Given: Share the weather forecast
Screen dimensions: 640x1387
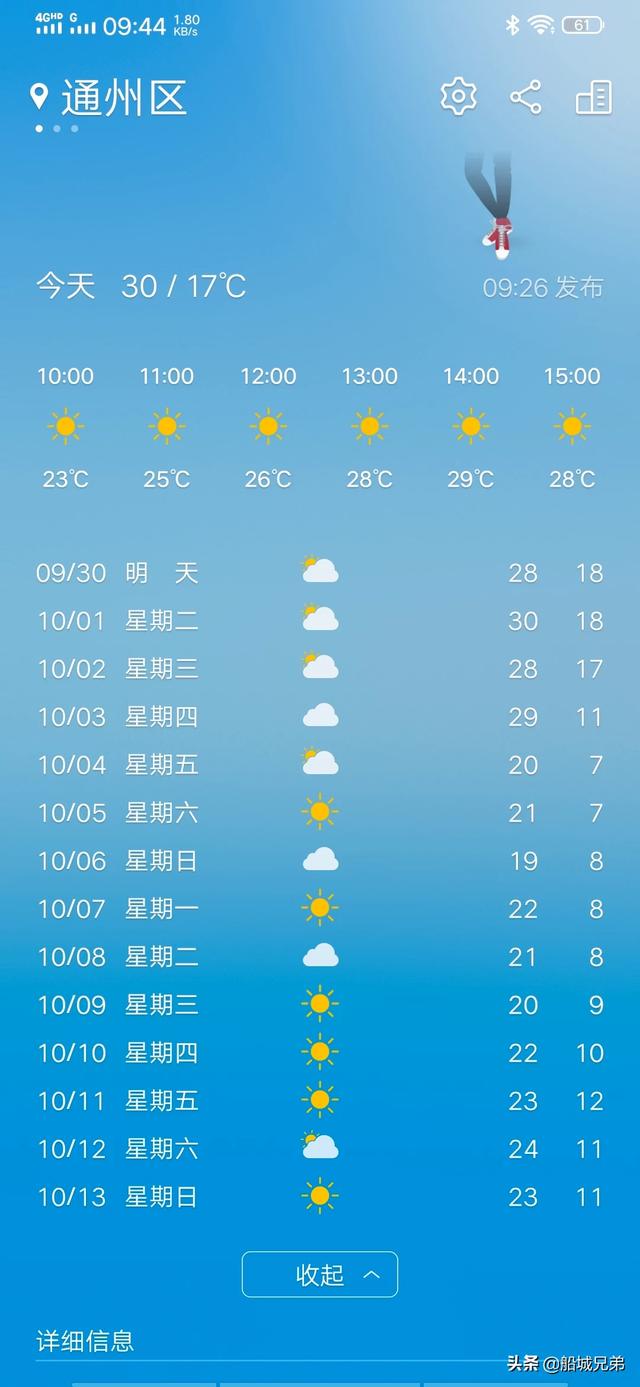Looking at the screenshot, I should click(526, 96).
